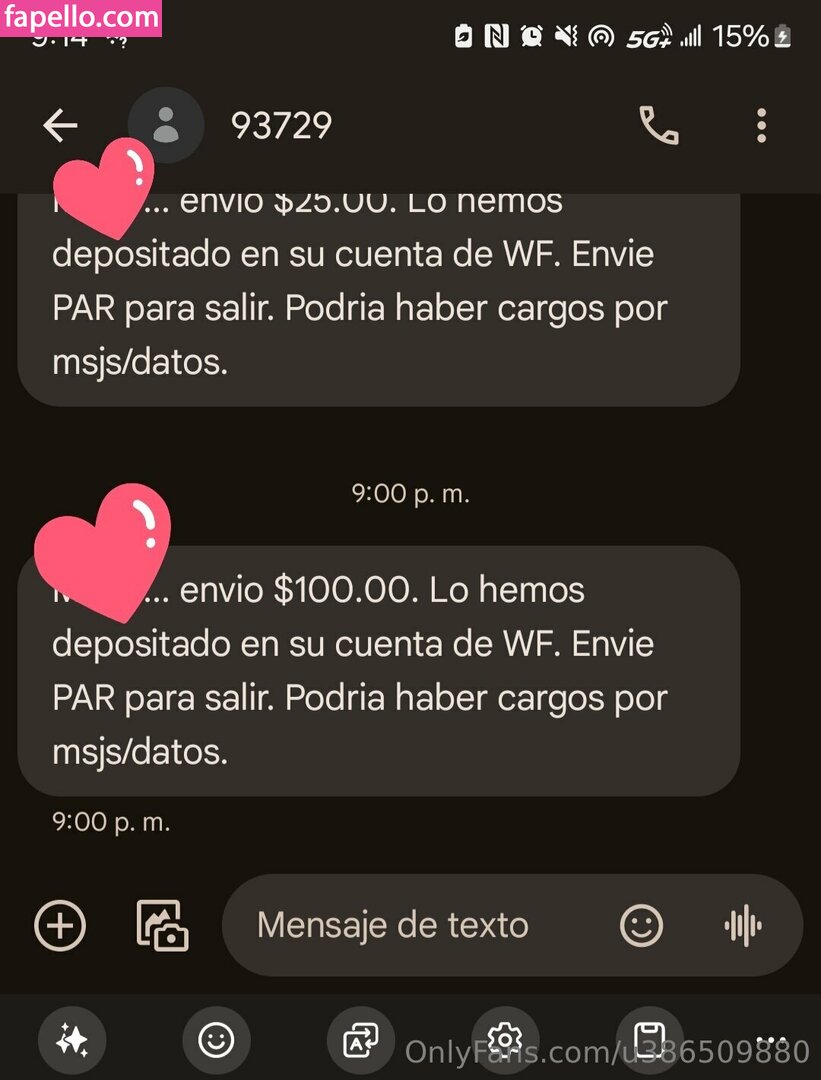
Task: Open the keyboard's sparkle AI tools
Action: [x=72, y=1041]
